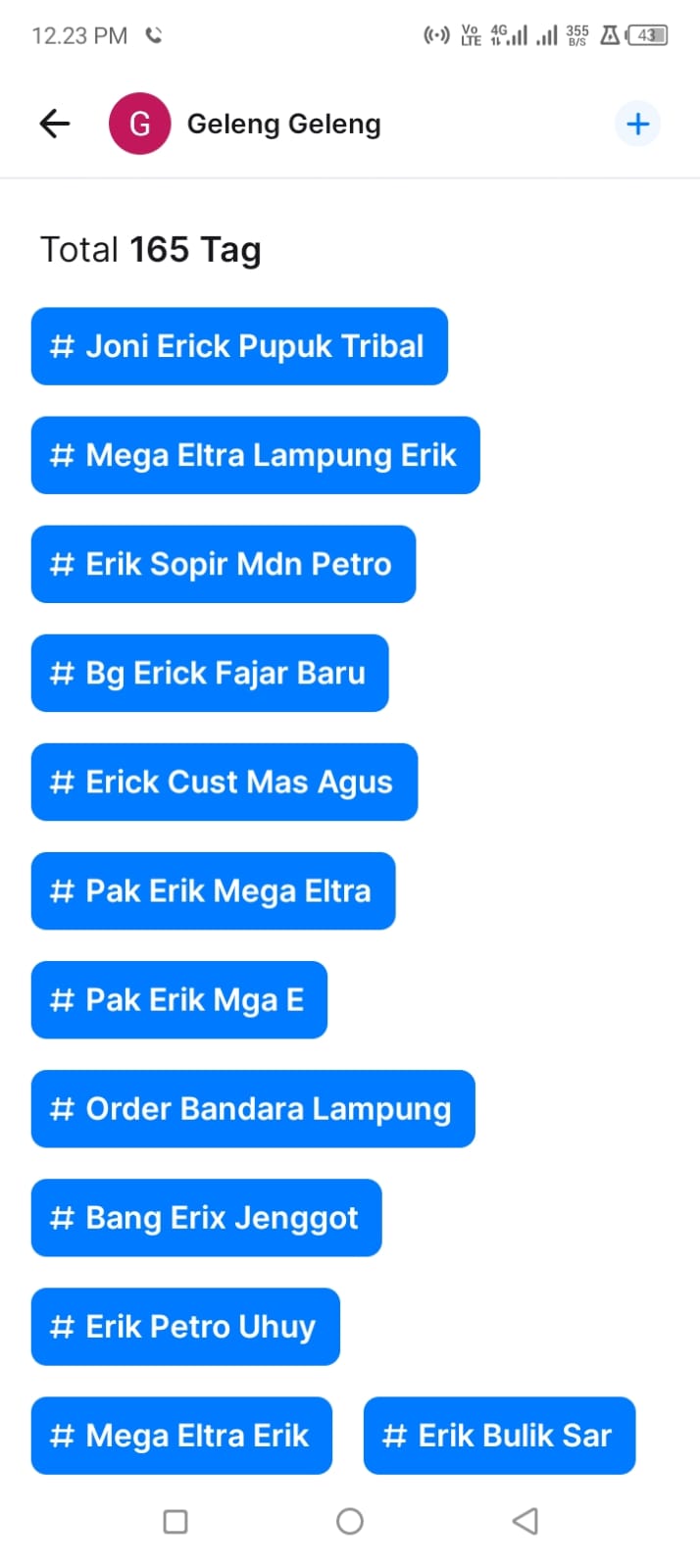The image size is (700, 1568).
Task: Choose the Pak Erik Mga E tag
Action: point(179,999)
